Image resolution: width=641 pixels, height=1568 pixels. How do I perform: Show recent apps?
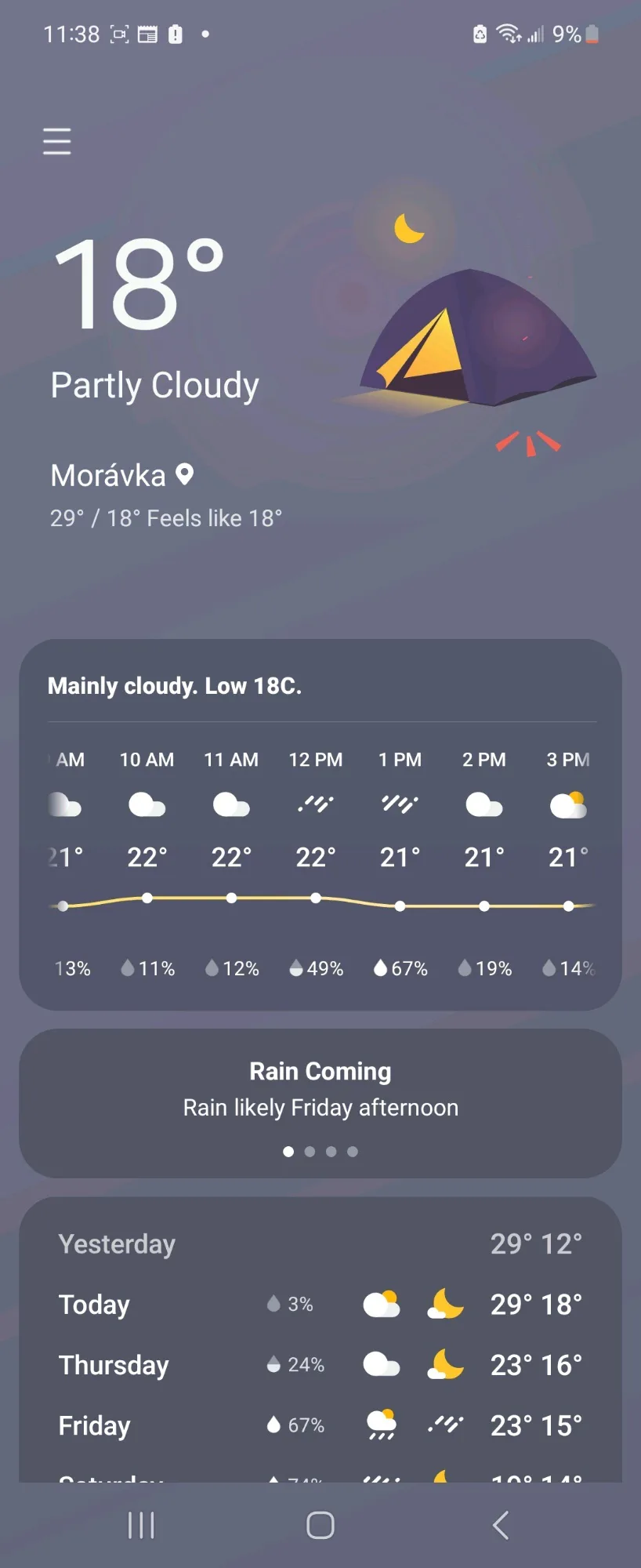(x=141, y=1525)
